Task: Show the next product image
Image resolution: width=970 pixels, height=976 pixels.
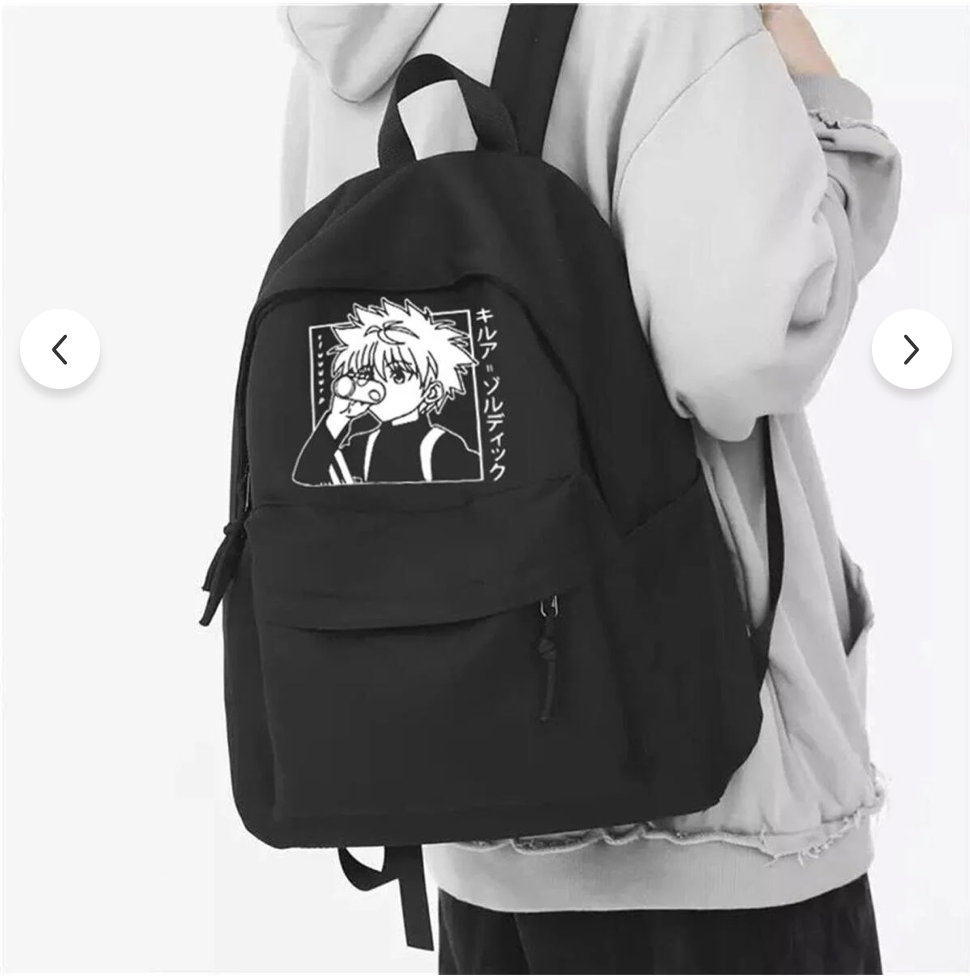Action: (911, 349)
